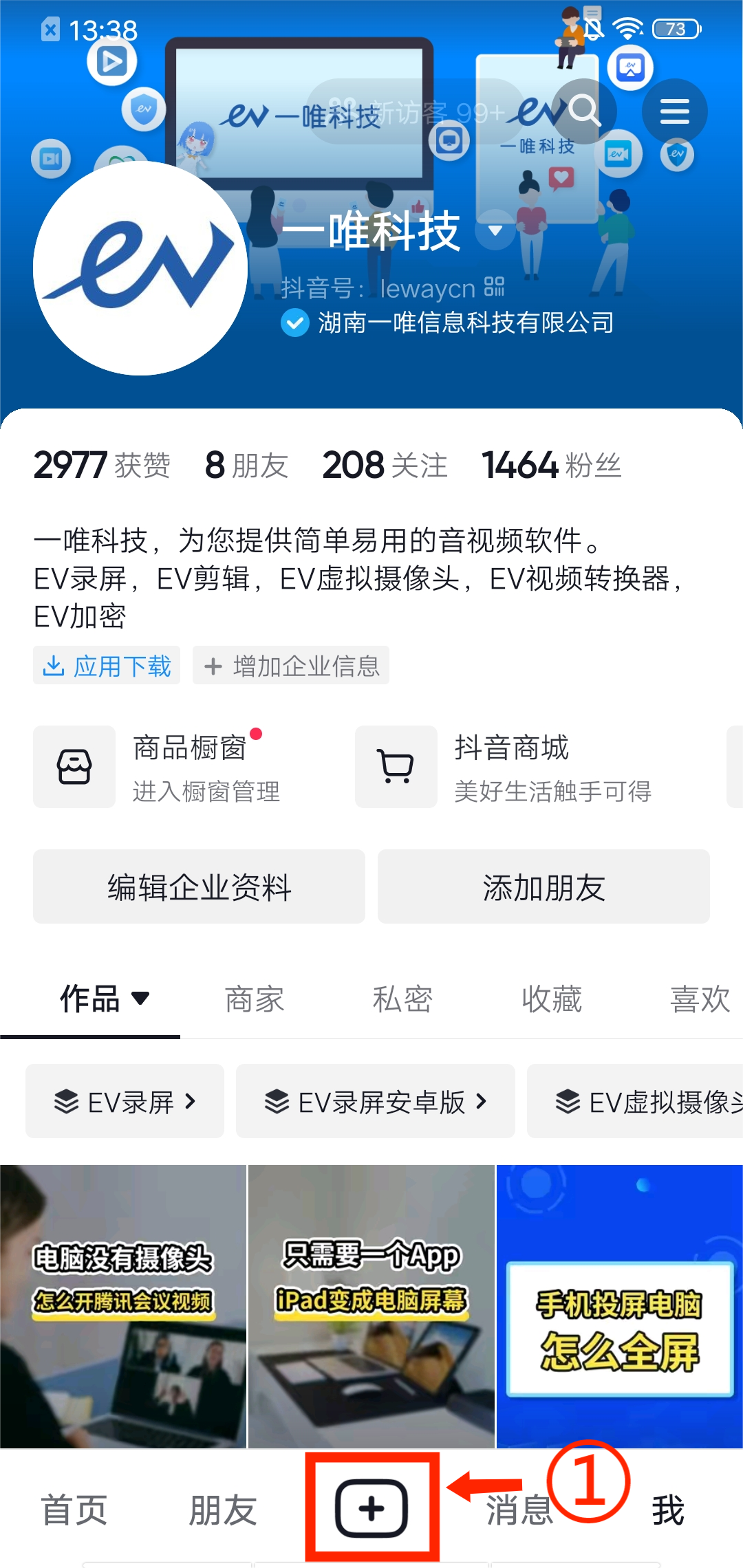Open the QR code icon beside 抖音号 lewaycn

coord(493,288)
